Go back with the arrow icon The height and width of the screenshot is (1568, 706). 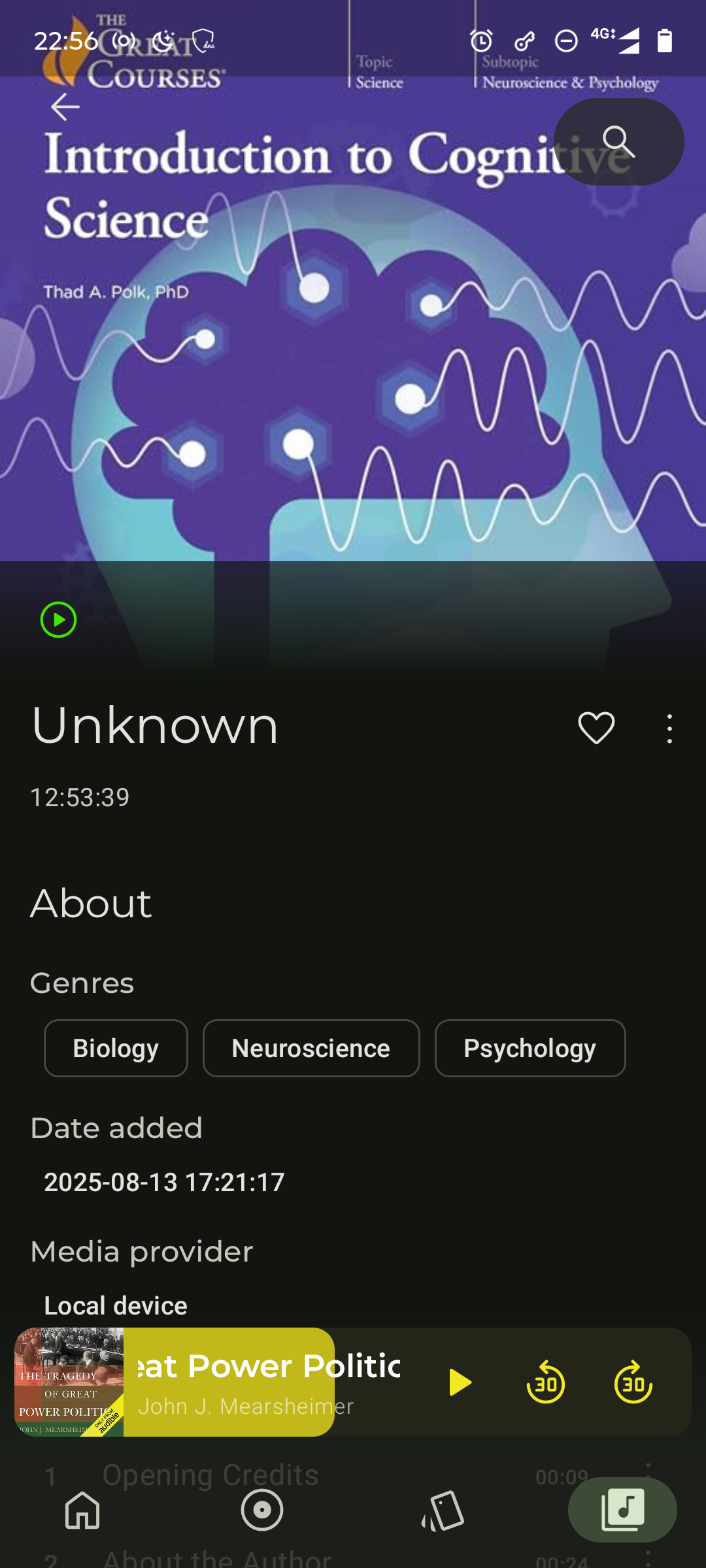(65, 106)
